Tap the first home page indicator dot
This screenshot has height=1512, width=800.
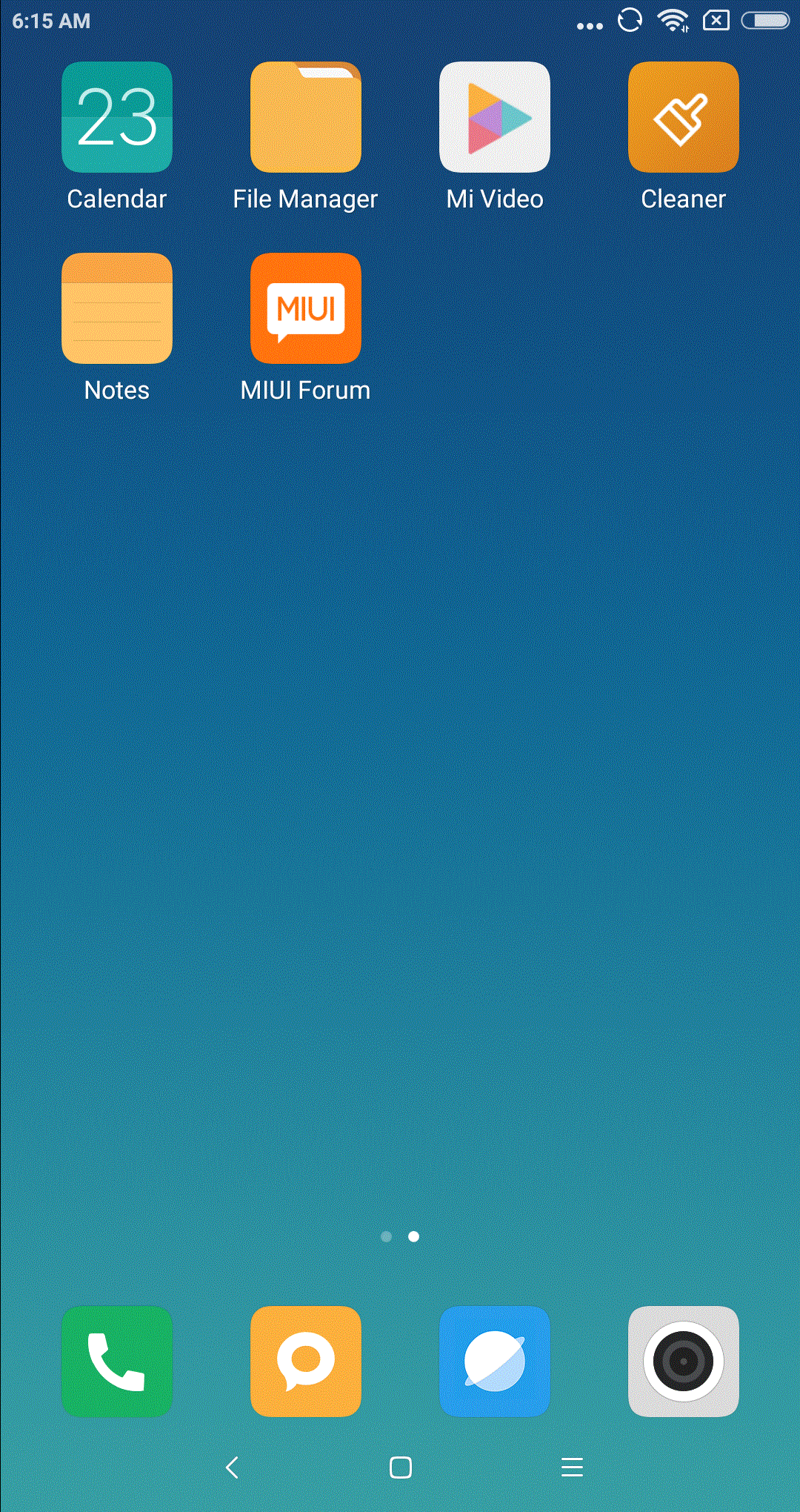(386, 1236)
